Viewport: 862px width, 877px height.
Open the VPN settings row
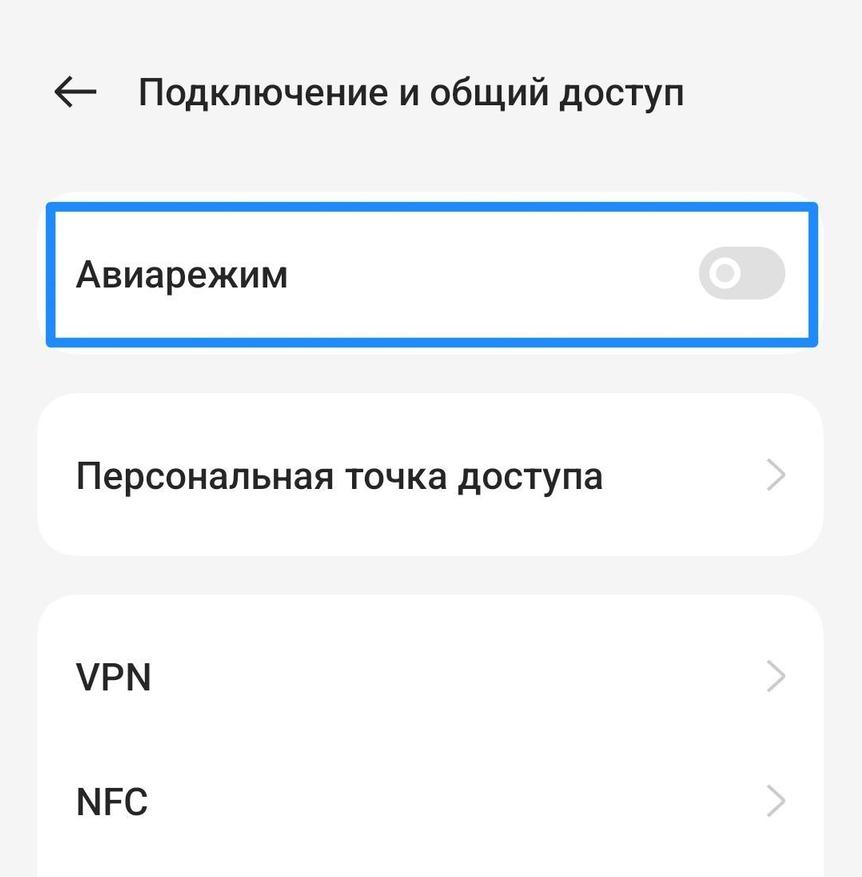pos(430,678)
